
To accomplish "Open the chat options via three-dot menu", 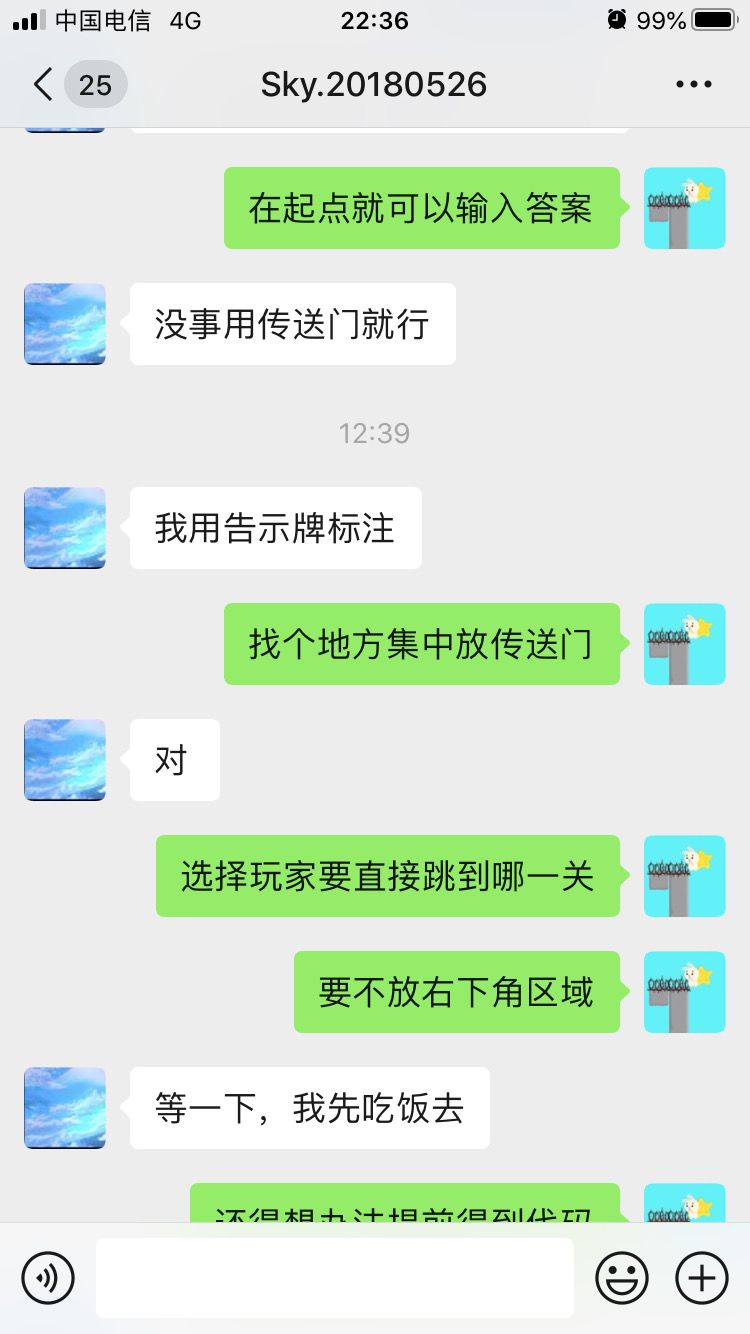I will 693,84.
